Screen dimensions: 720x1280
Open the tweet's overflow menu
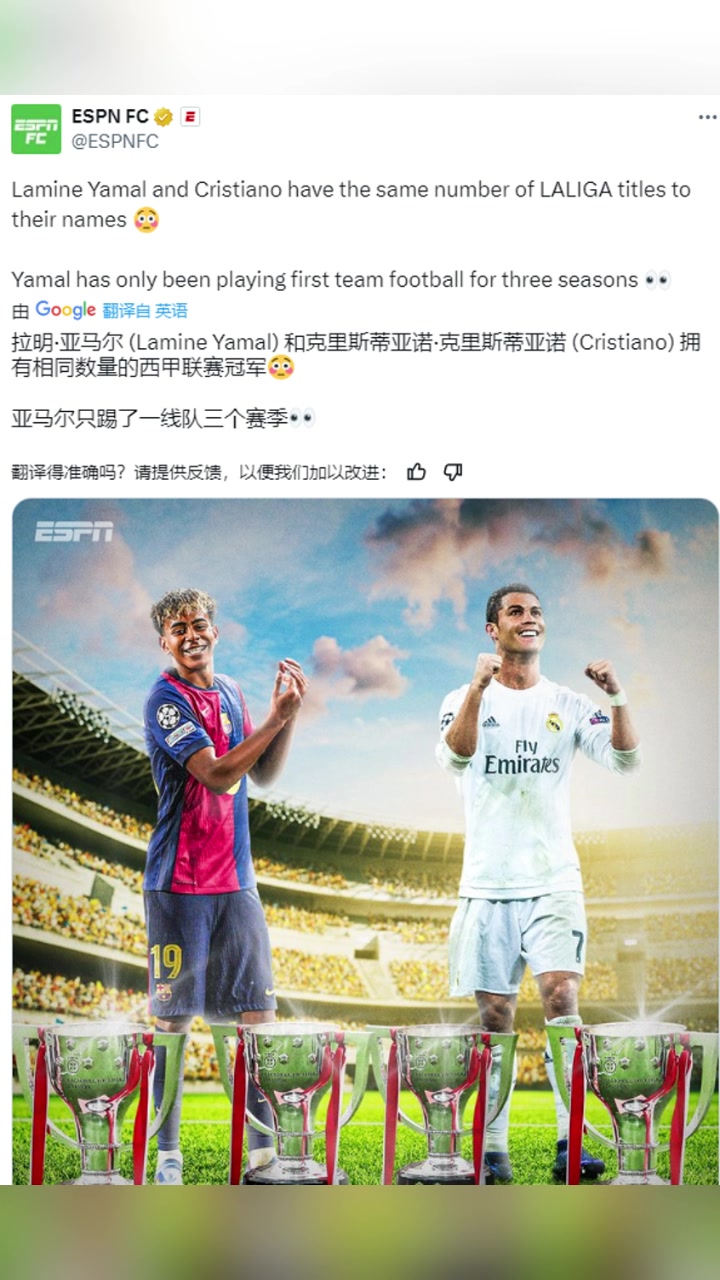707,118
